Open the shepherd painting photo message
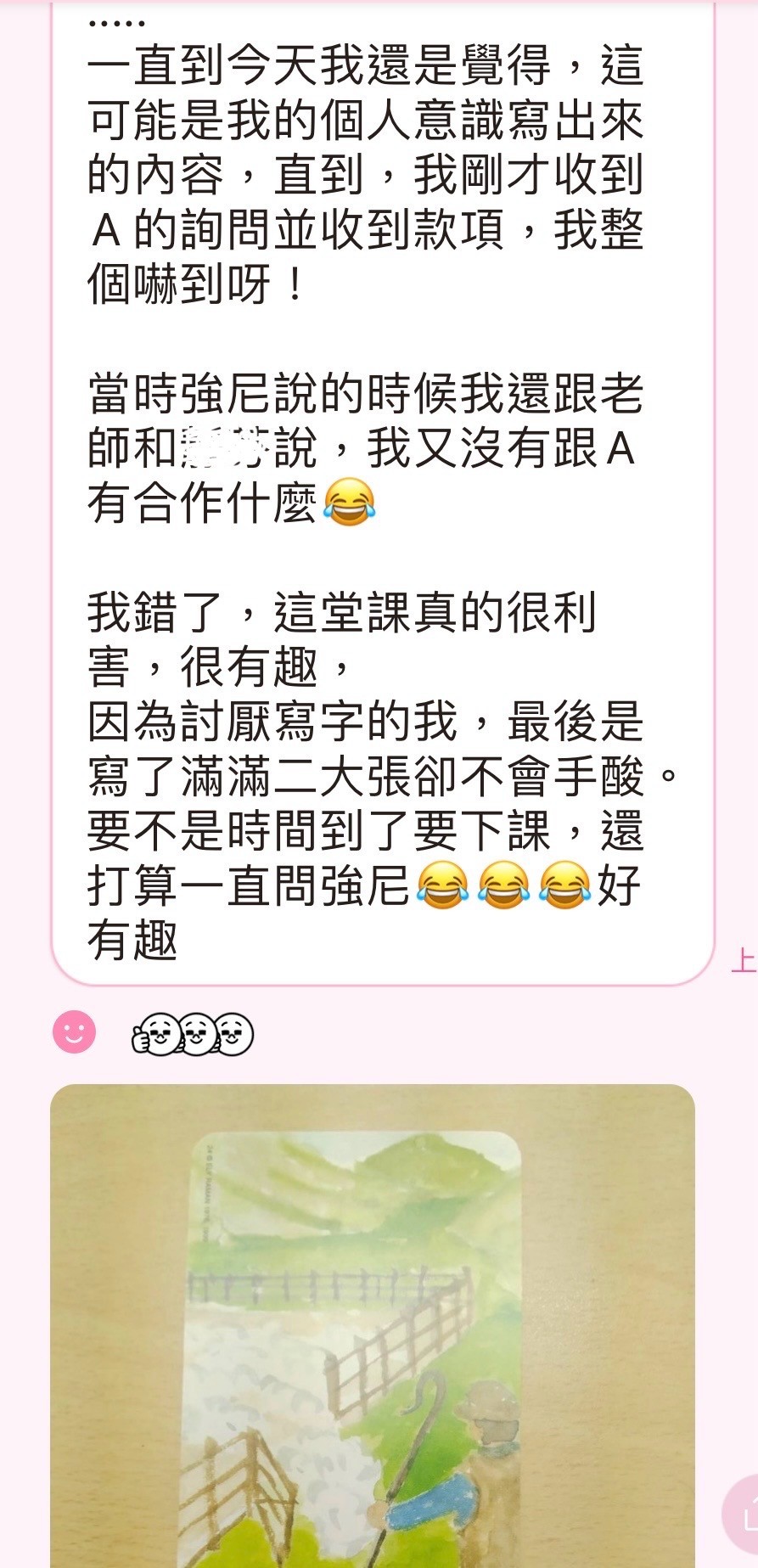The width and height of the screenshot is (758, 1568). pyautogui.click(x=372, y=1324)
